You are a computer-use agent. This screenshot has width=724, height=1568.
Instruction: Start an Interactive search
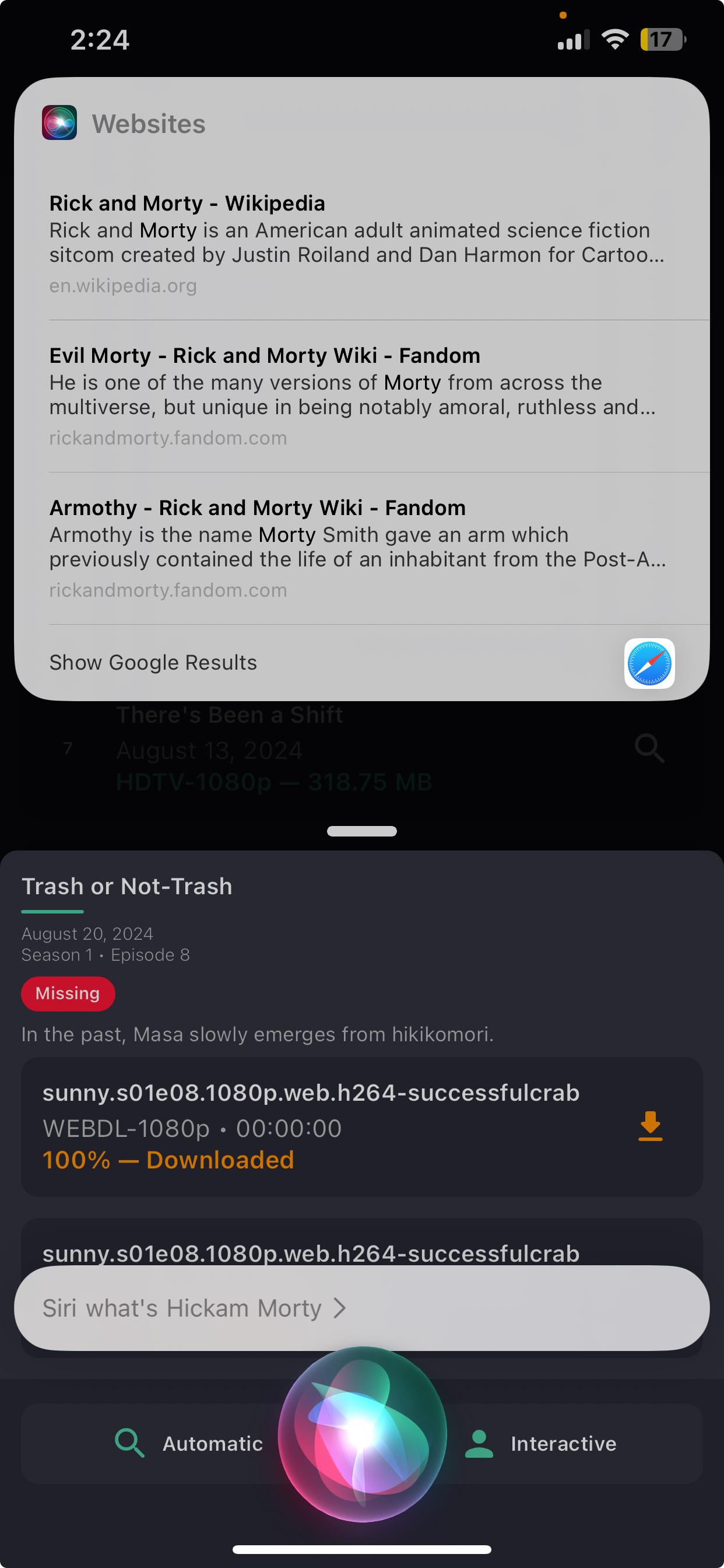pyautogui.click(x=541, y=1443)
